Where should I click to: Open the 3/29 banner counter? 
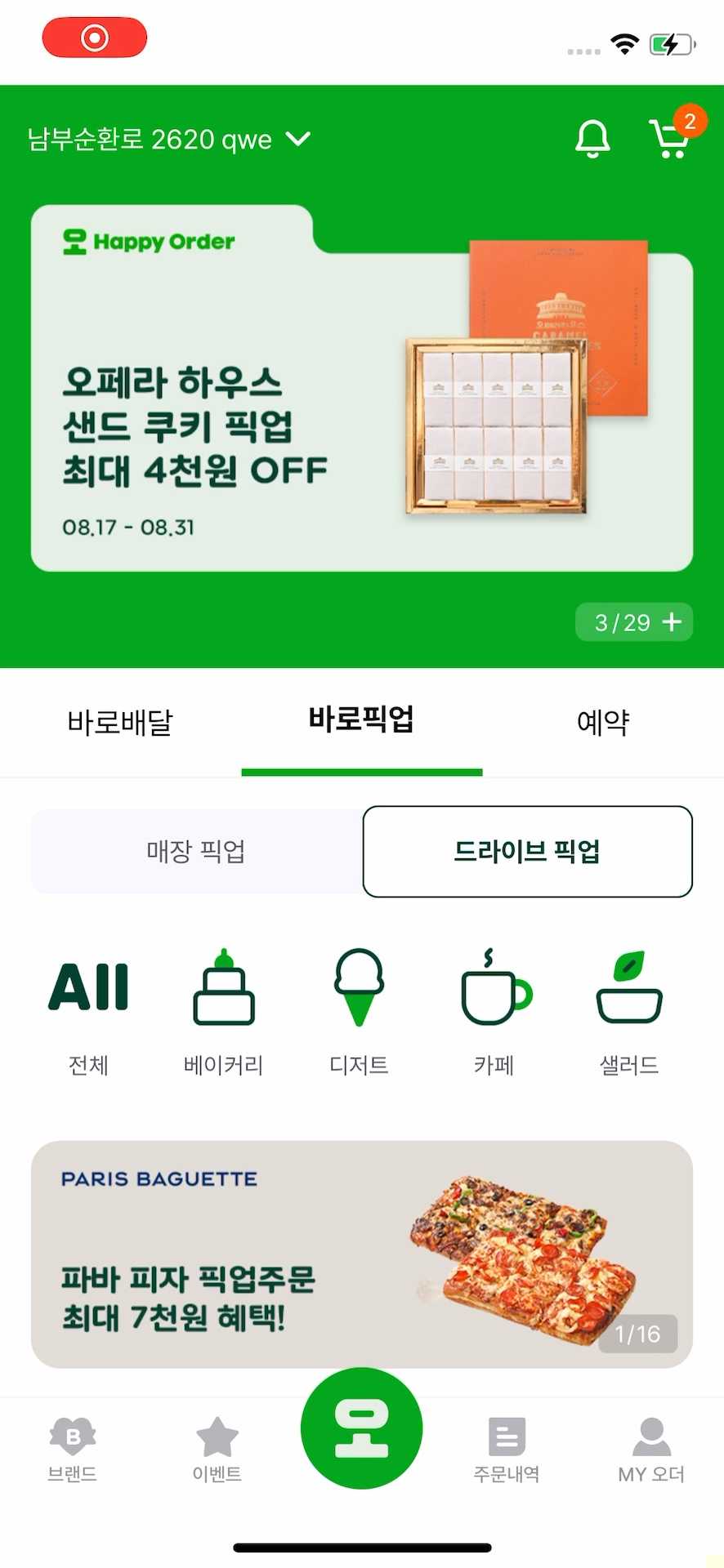pos(621,621)
